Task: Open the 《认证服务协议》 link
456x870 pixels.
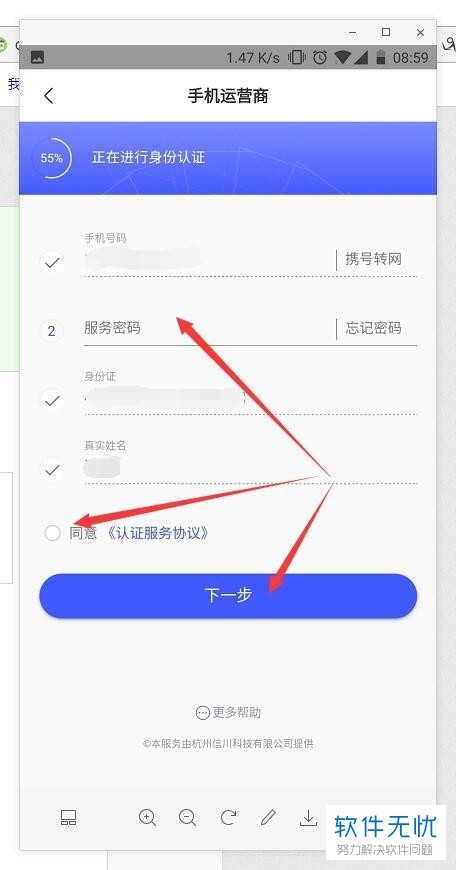Action: point(159,534)
